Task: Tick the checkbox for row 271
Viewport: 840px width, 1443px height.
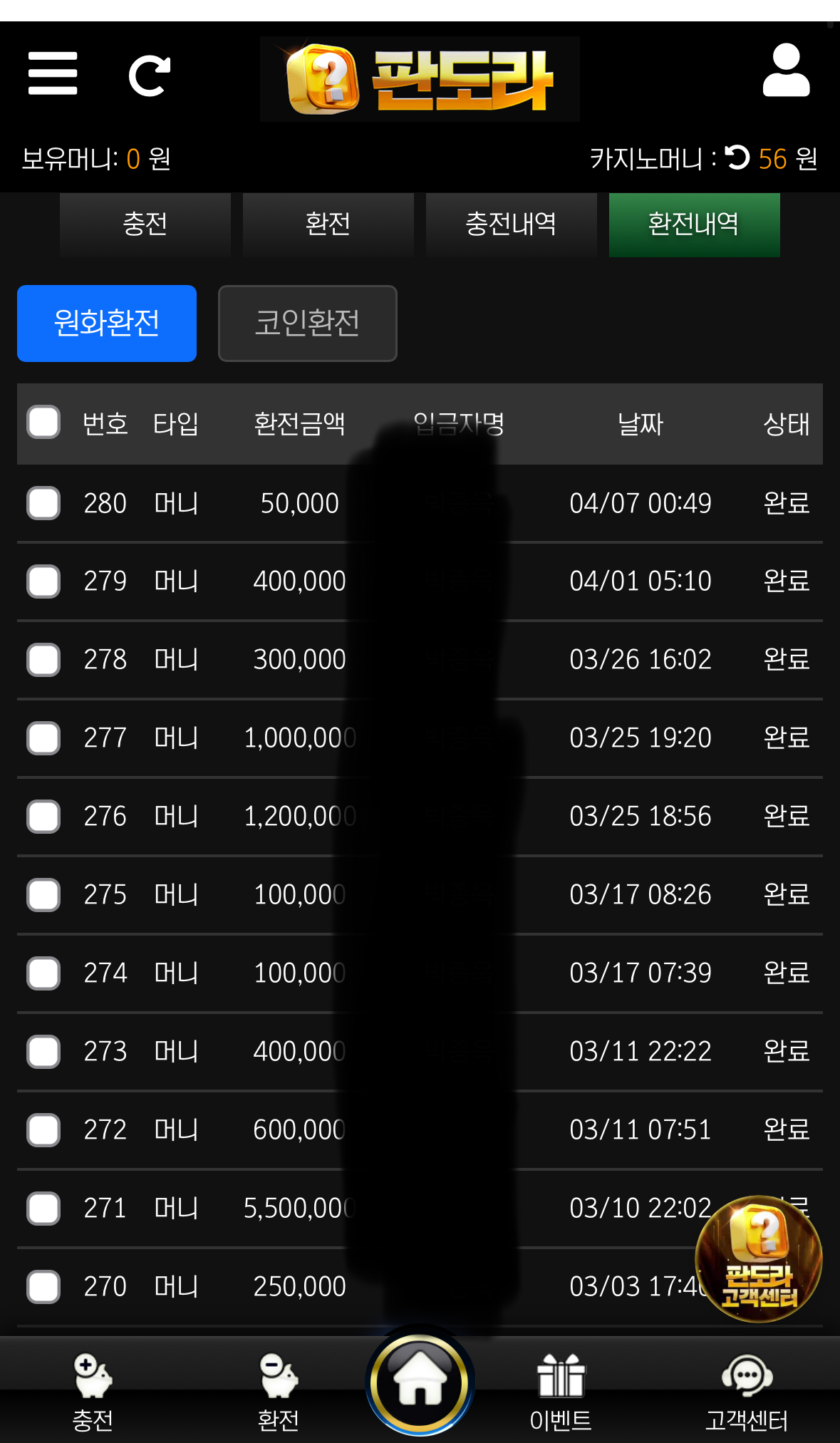Action: click(x=43, y=1208)
